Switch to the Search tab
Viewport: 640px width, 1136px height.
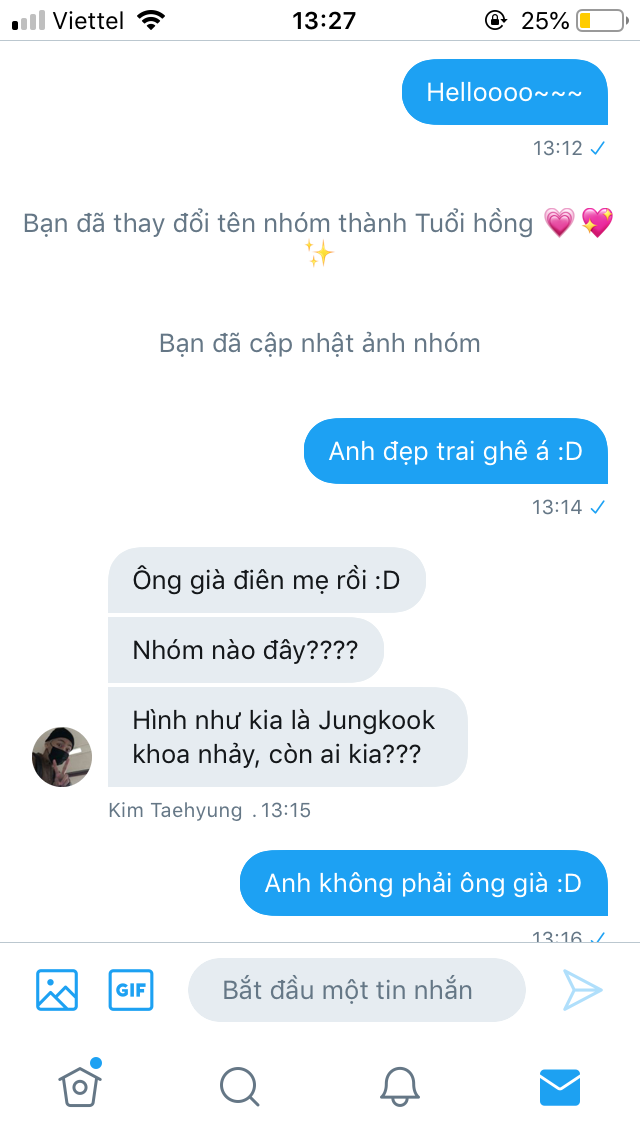point(239,1087)
